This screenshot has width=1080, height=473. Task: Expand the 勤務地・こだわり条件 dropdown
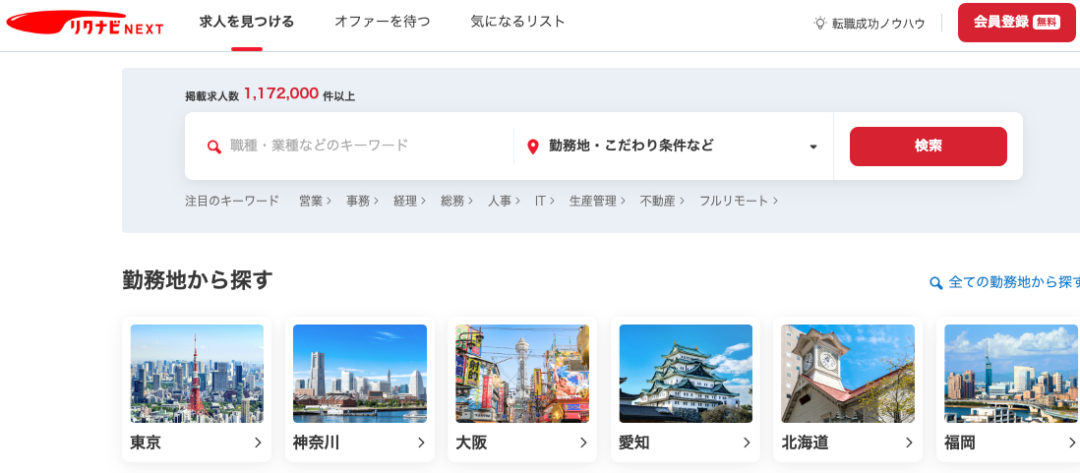click(672, 146)
